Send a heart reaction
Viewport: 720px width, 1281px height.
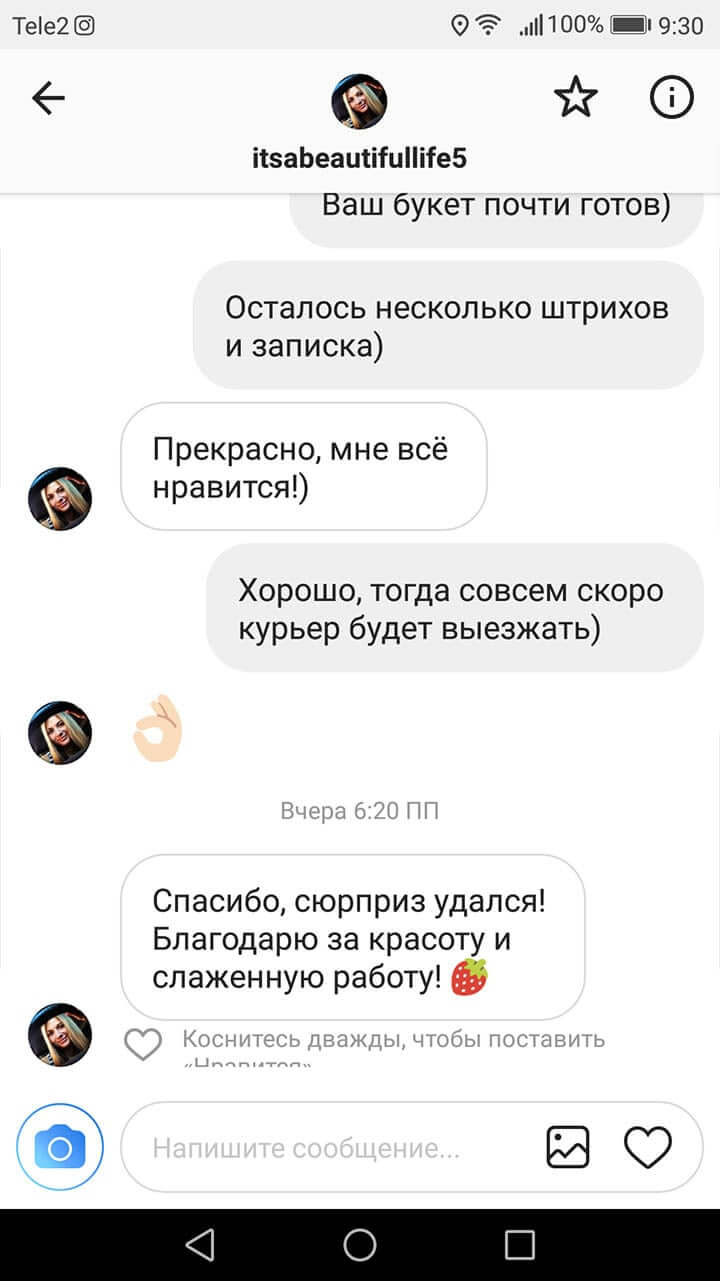point(648,1147)
